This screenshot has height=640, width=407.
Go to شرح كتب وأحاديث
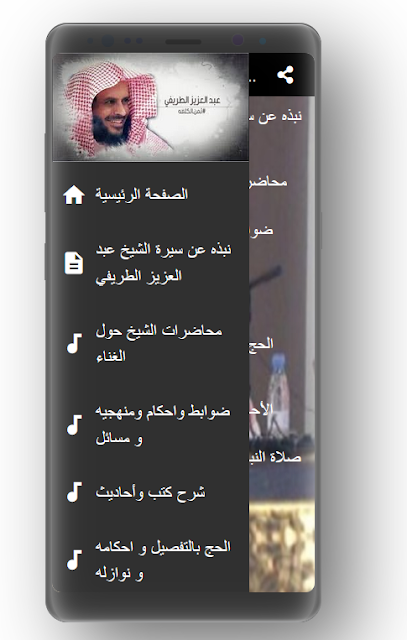151,492
